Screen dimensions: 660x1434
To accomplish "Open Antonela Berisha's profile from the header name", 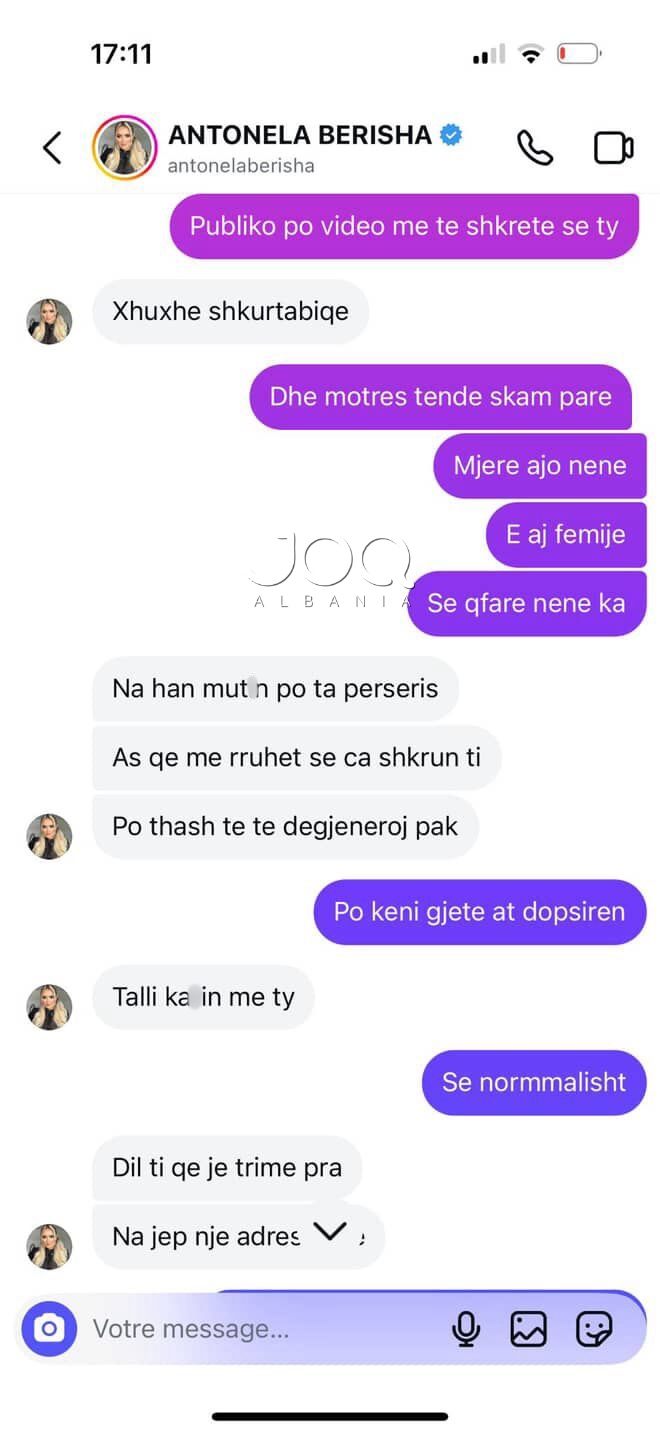I will coord(300,135).
